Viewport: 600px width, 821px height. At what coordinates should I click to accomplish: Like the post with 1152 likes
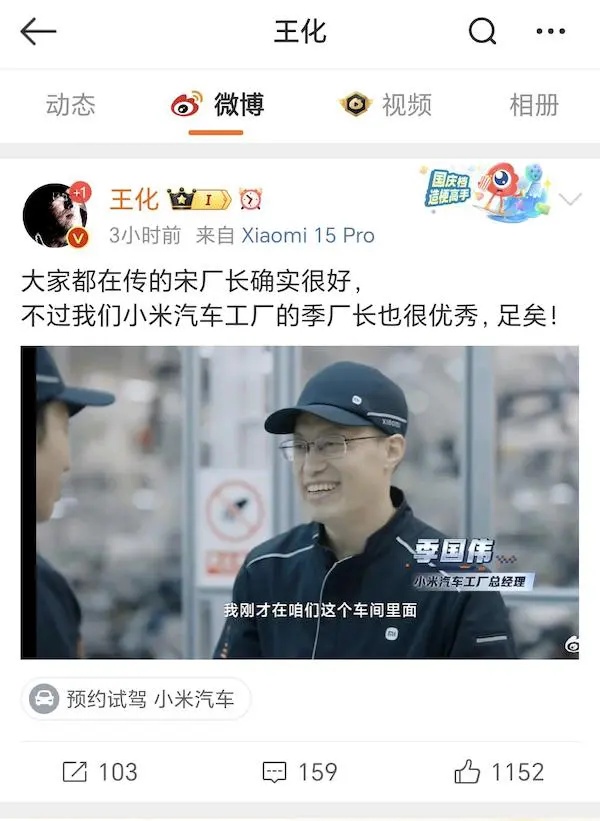[498, 771]
